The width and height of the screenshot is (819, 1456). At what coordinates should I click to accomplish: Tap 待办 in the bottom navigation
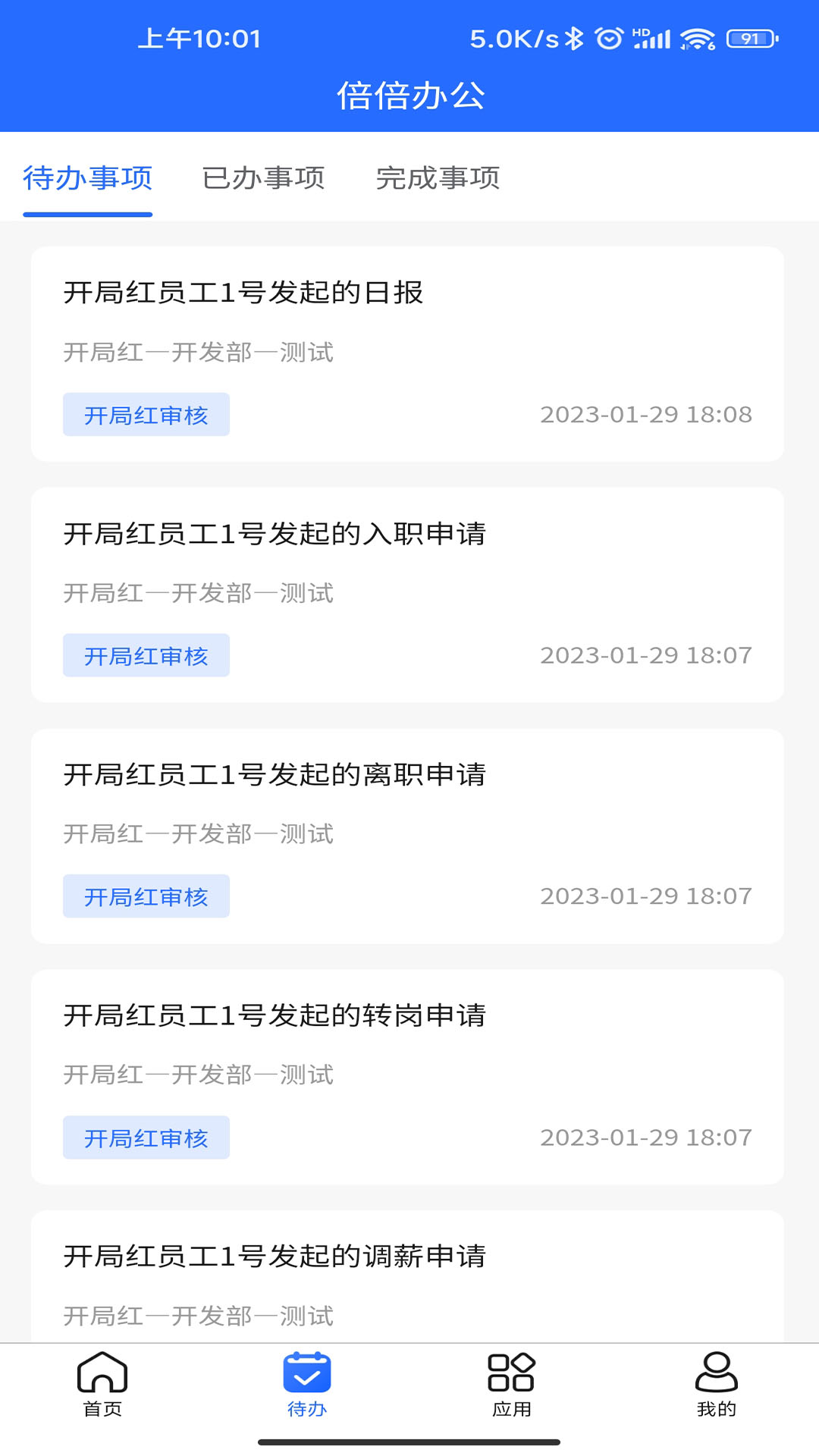(x=307, y=1385)
